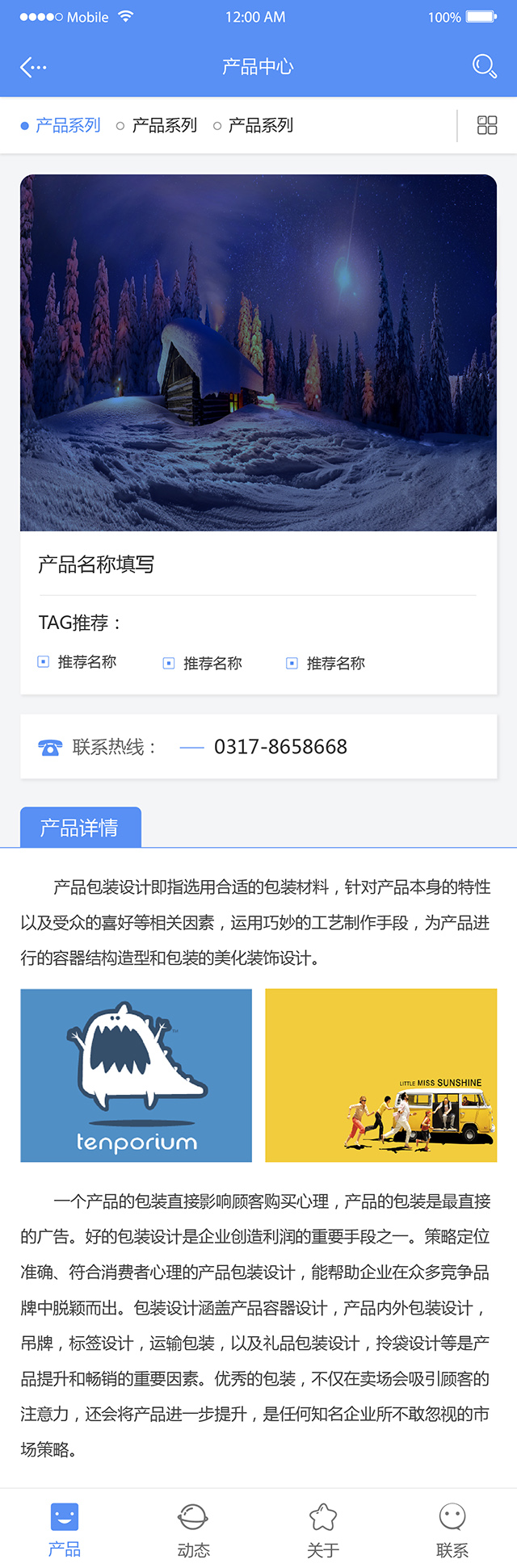Go back using the arrow icon
Screen dimensions: 517x1568
33,66
